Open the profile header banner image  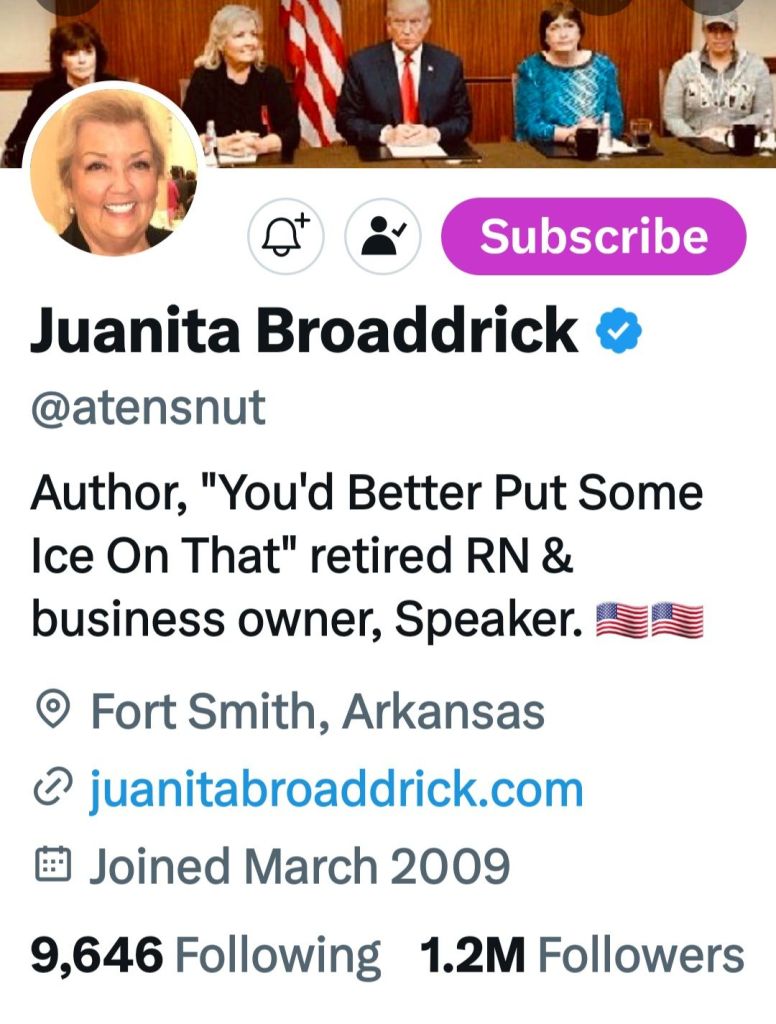[x=480, y=80]
